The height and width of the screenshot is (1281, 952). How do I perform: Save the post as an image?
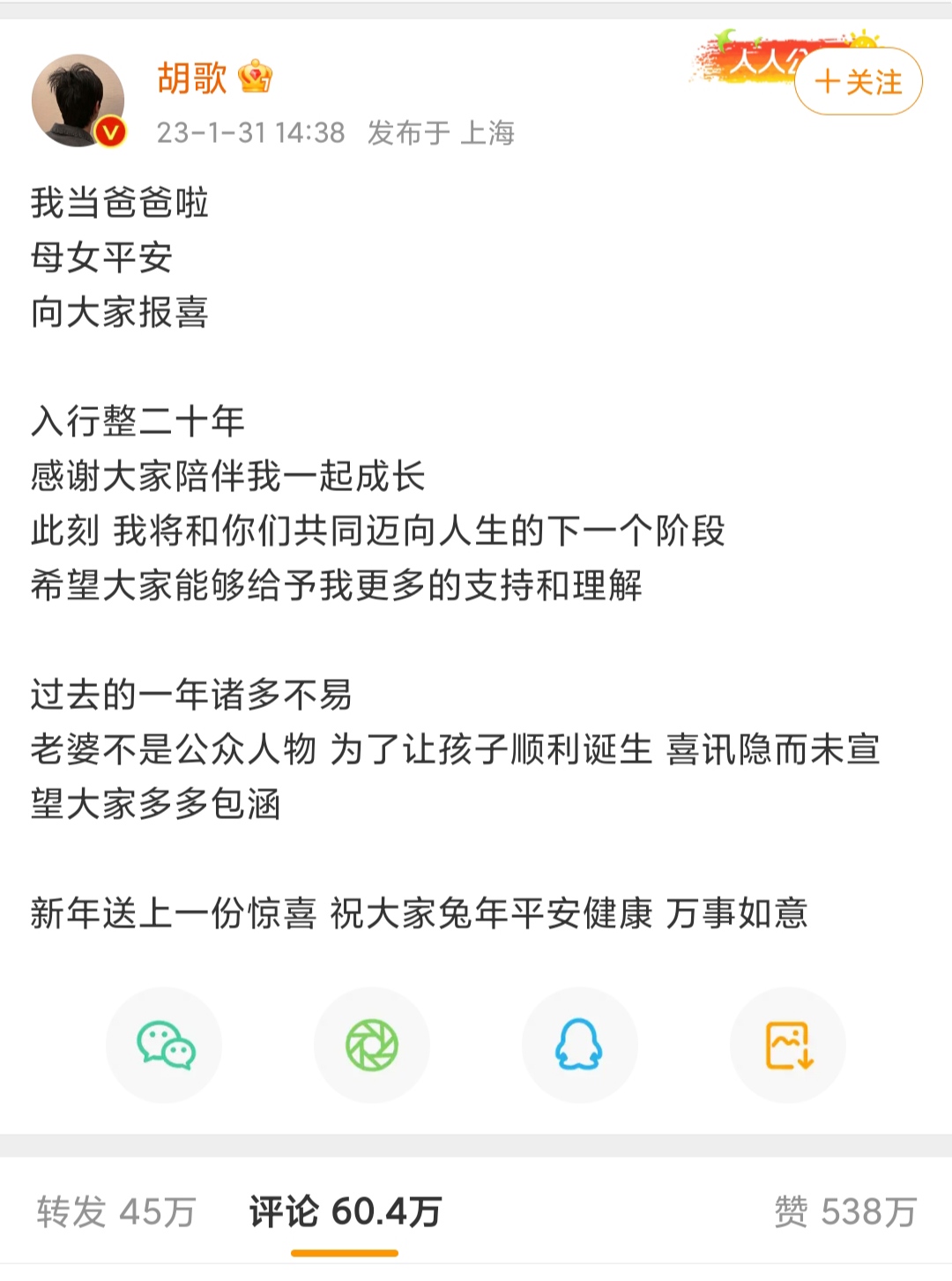click(787, 1044)
